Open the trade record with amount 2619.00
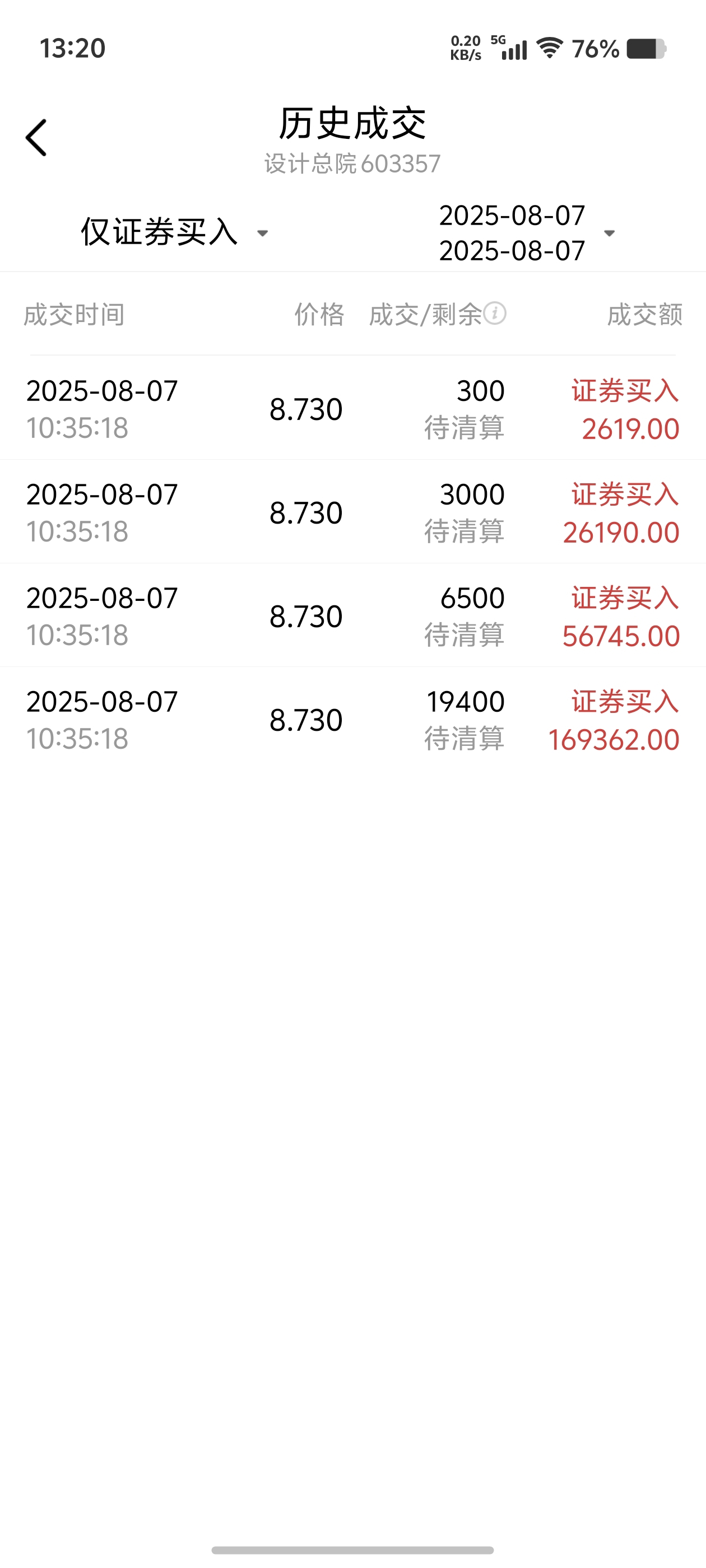 point(352,408)
